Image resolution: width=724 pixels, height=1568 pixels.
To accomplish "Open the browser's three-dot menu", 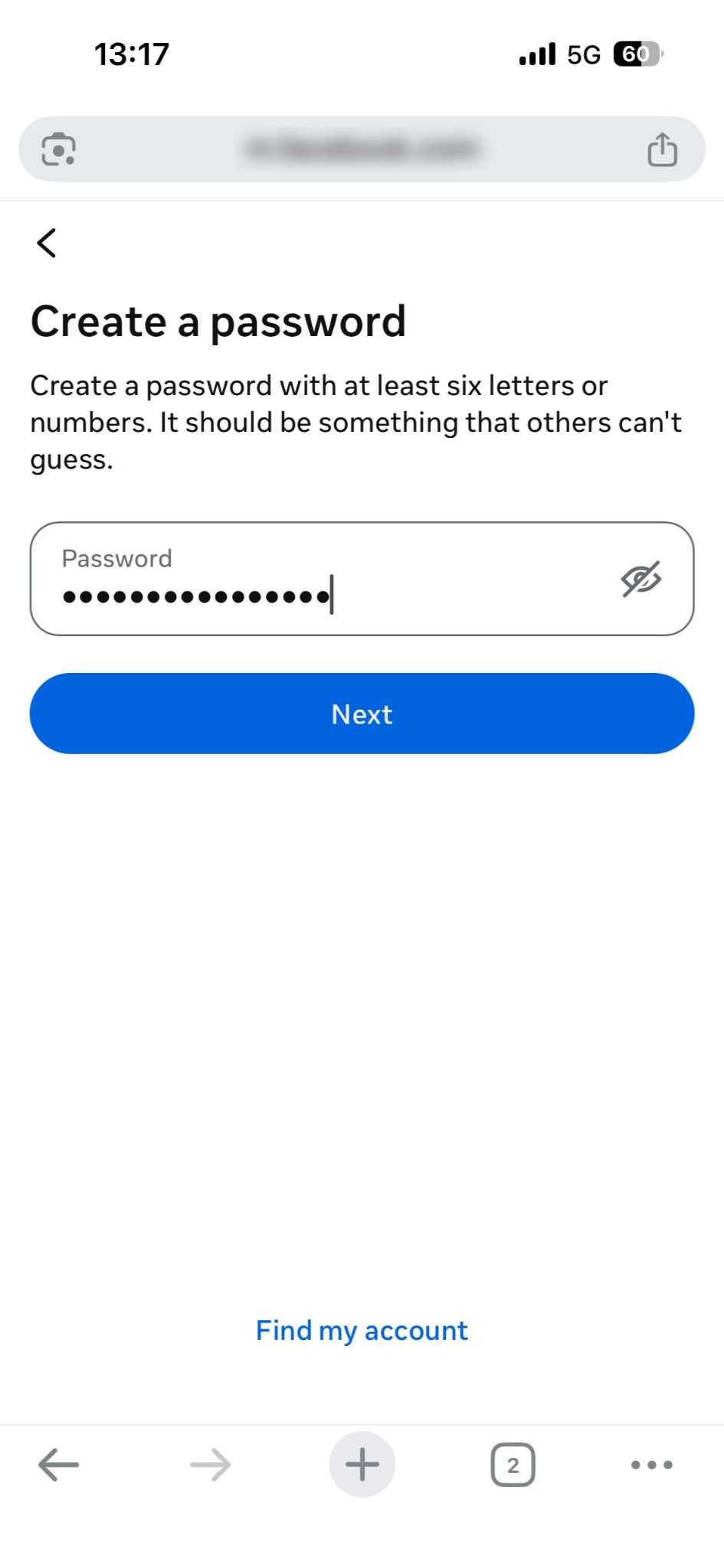I will click(651, 1465).
